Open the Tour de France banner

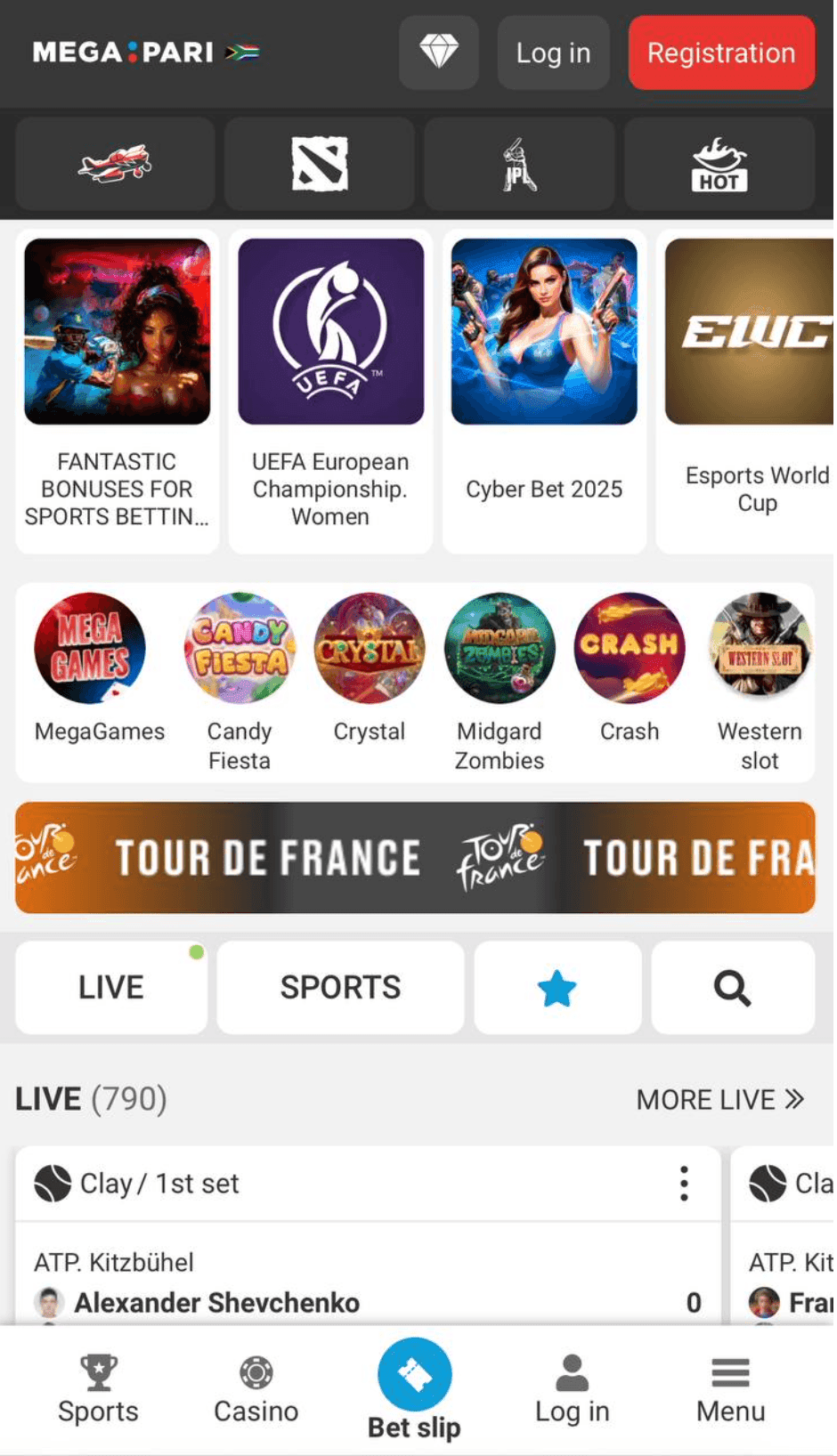pyautogui.click(x=415, y=857)
